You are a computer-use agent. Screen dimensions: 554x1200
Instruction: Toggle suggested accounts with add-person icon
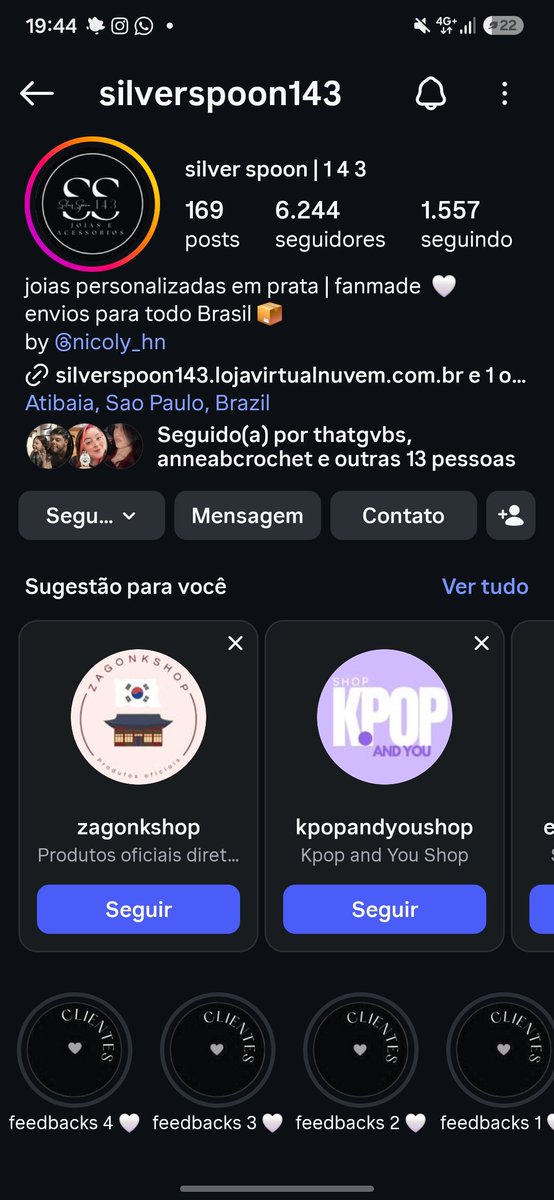point(511,516)
